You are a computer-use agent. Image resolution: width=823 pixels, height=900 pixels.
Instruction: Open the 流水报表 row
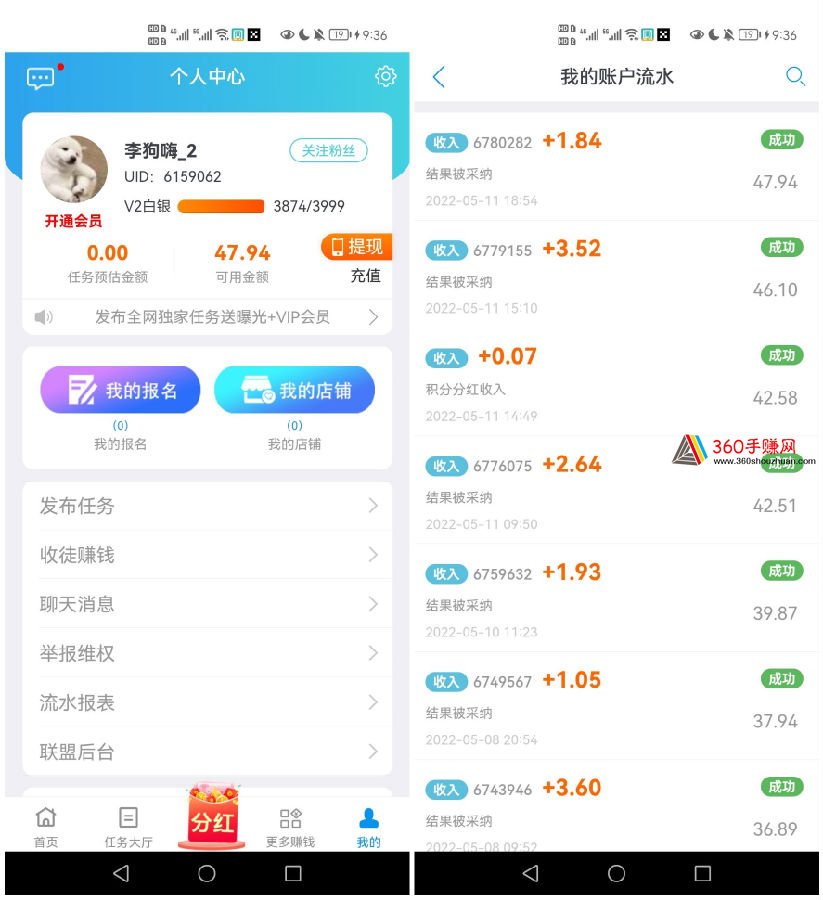tap(207, 702)
